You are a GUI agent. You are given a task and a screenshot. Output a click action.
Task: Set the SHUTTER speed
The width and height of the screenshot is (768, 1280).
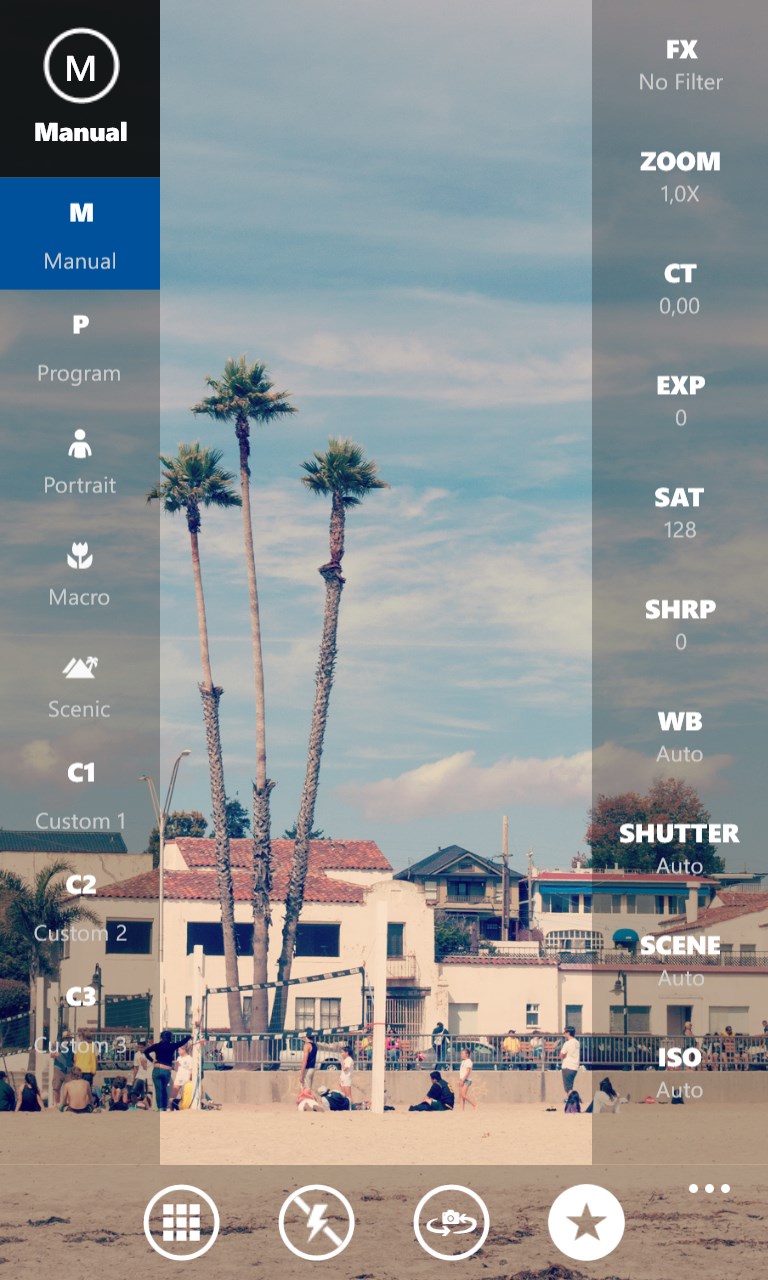click(680, 846)
